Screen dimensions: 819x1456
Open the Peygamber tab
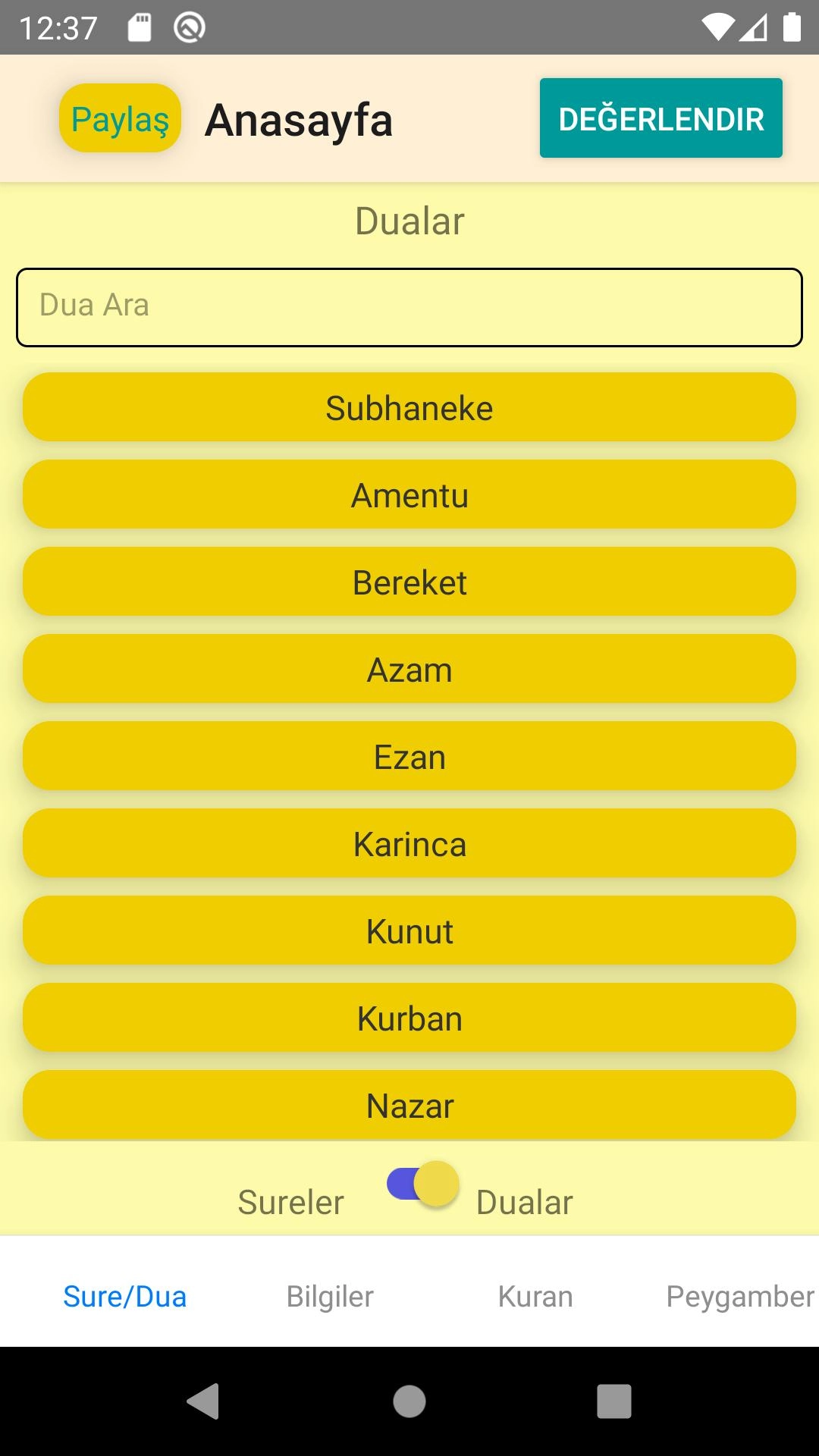(739, 1296)
